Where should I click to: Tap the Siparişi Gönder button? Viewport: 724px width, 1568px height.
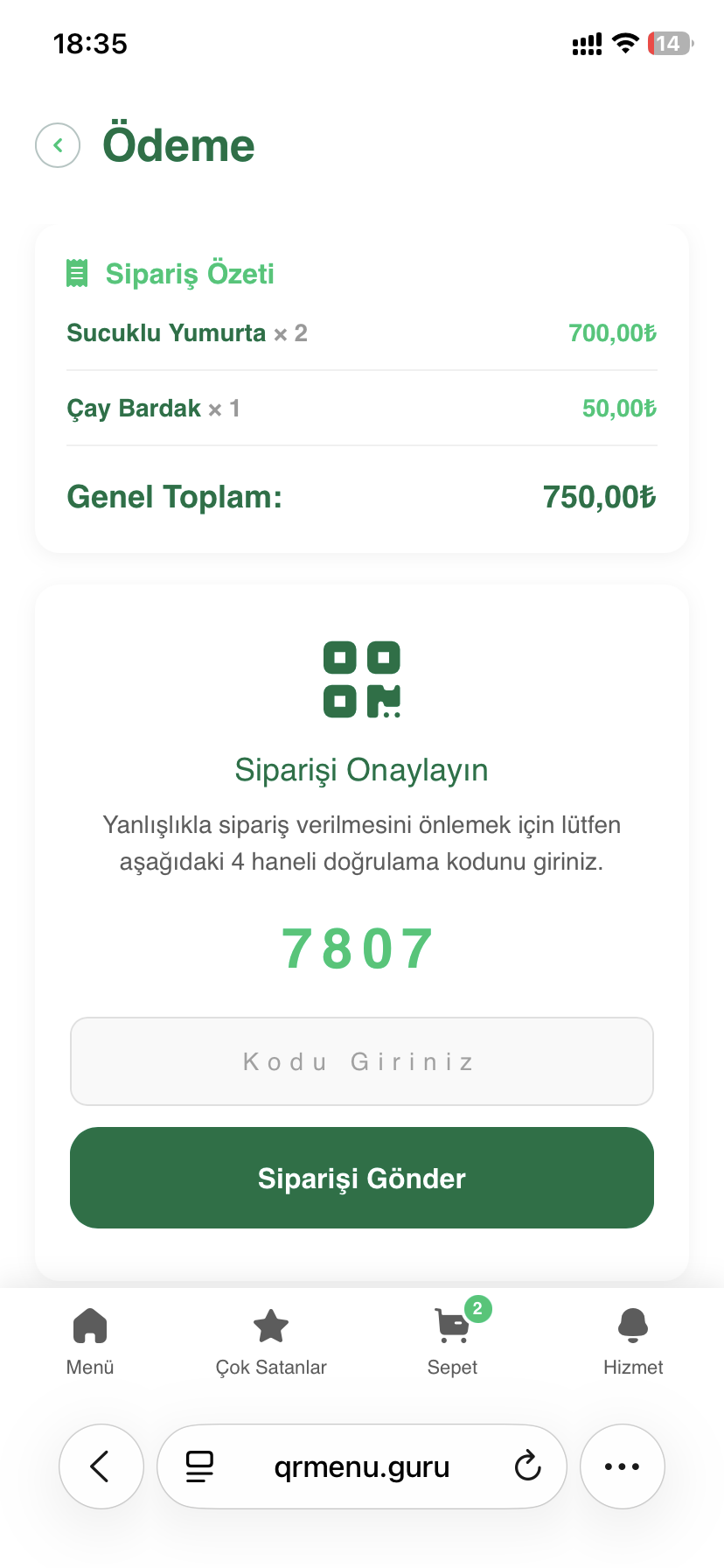[362, 1178]
